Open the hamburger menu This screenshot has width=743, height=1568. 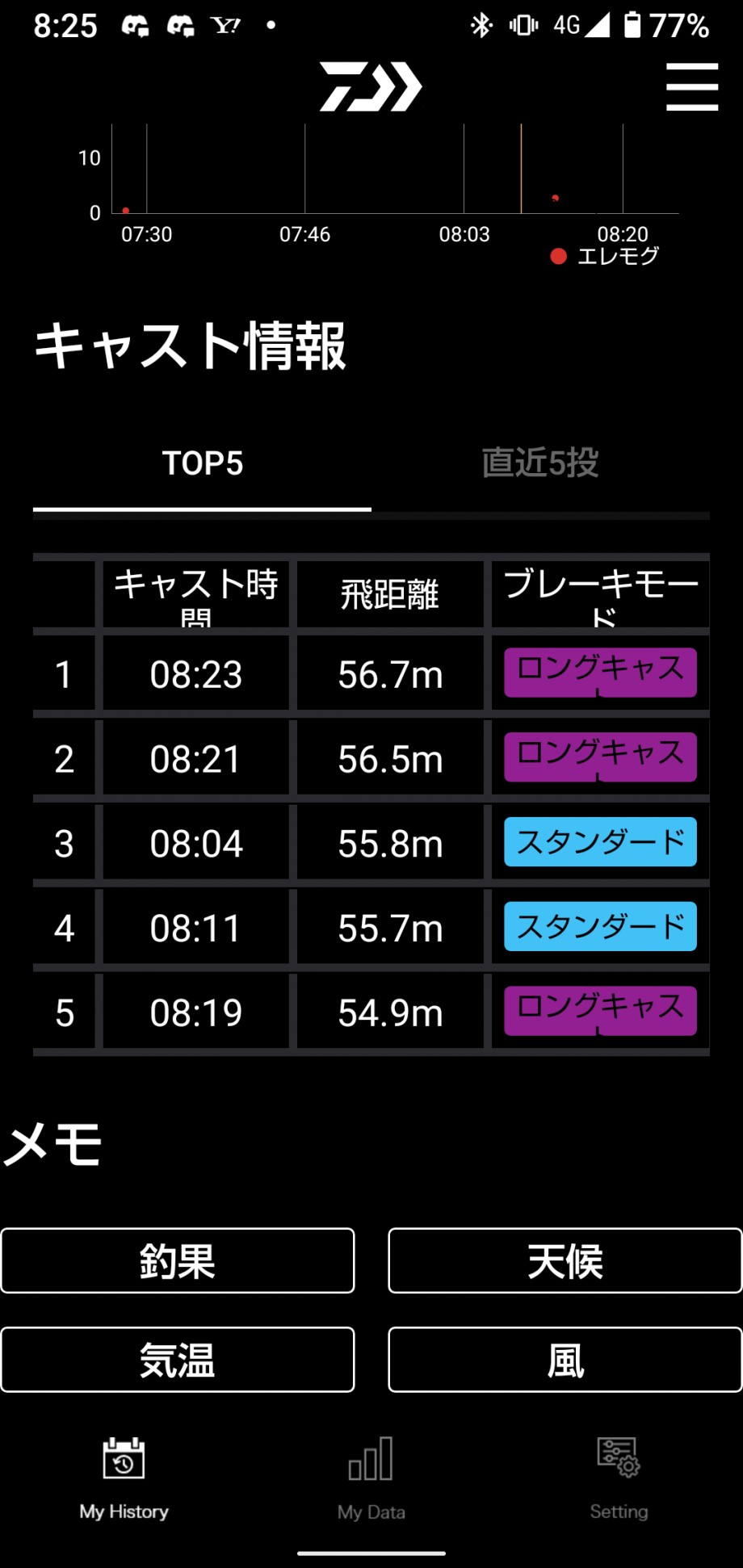click(692, 86)
